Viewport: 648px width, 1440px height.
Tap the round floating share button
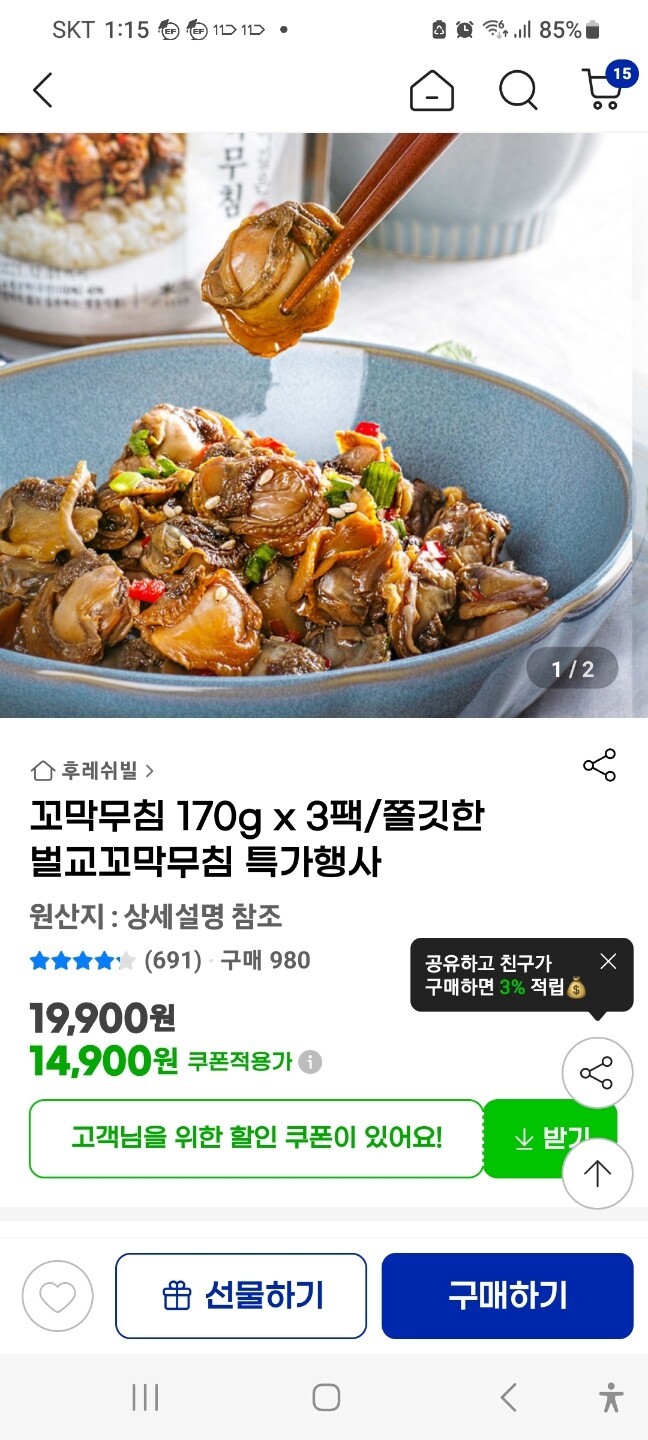pyautogui.click(x=597, y=1074)
